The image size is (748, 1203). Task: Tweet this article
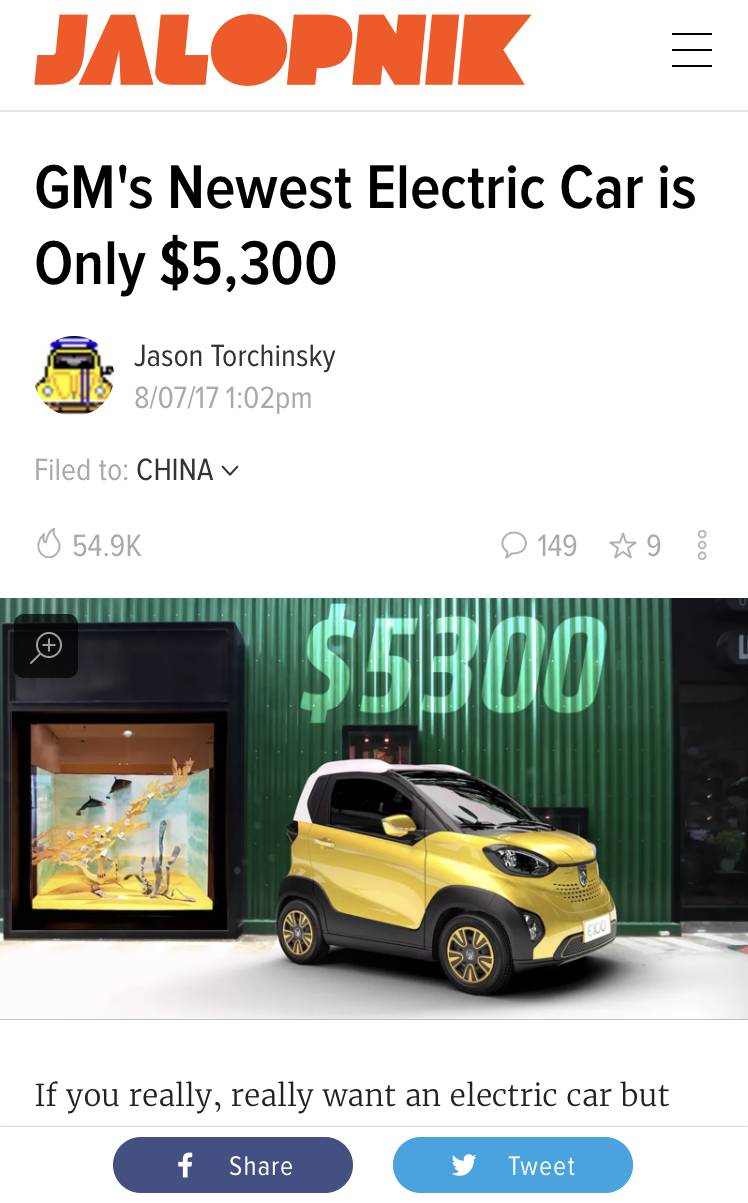click(x=513, y=1165)
